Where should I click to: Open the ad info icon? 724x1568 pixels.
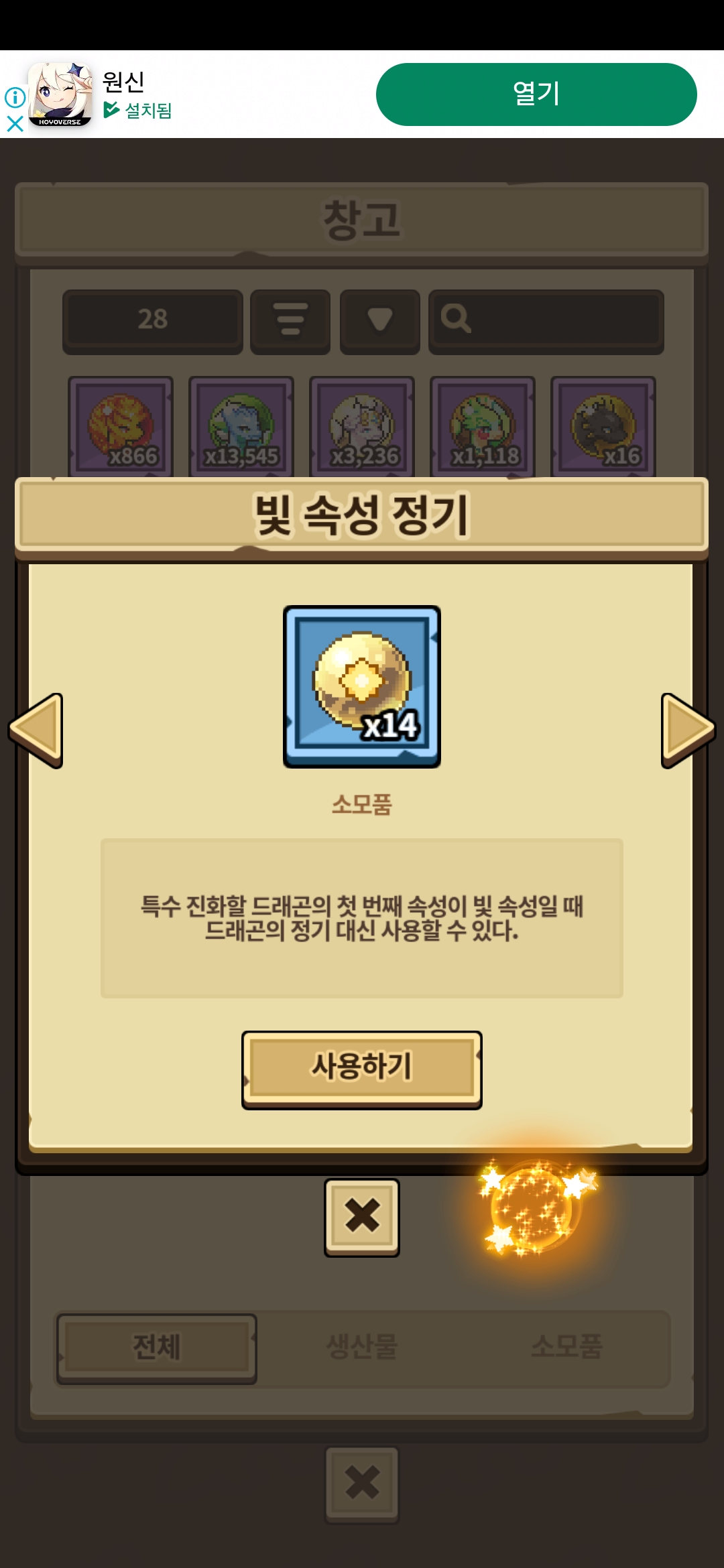coord(15,97)
